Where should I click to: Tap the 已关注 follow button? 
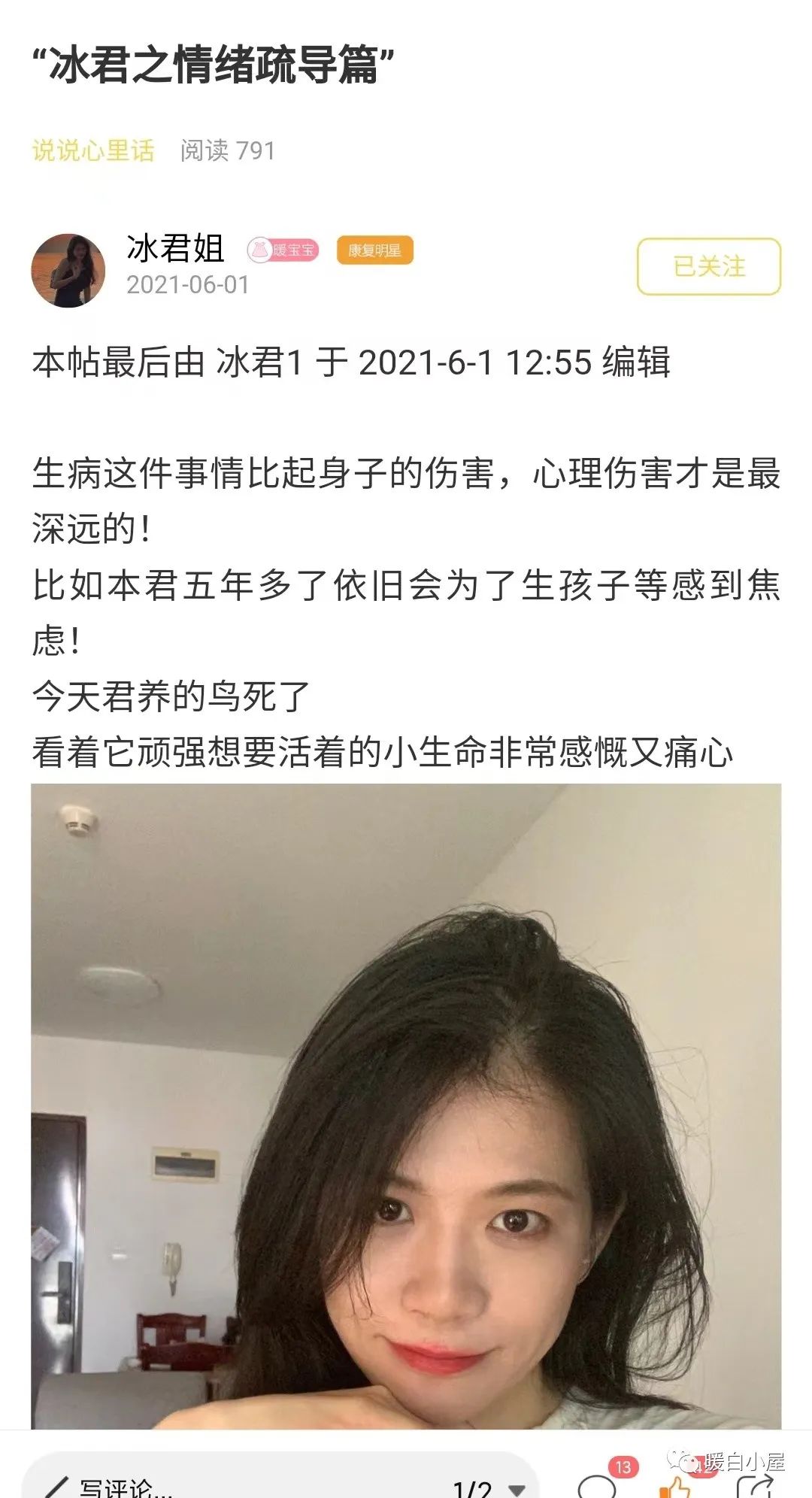(708, 266)
